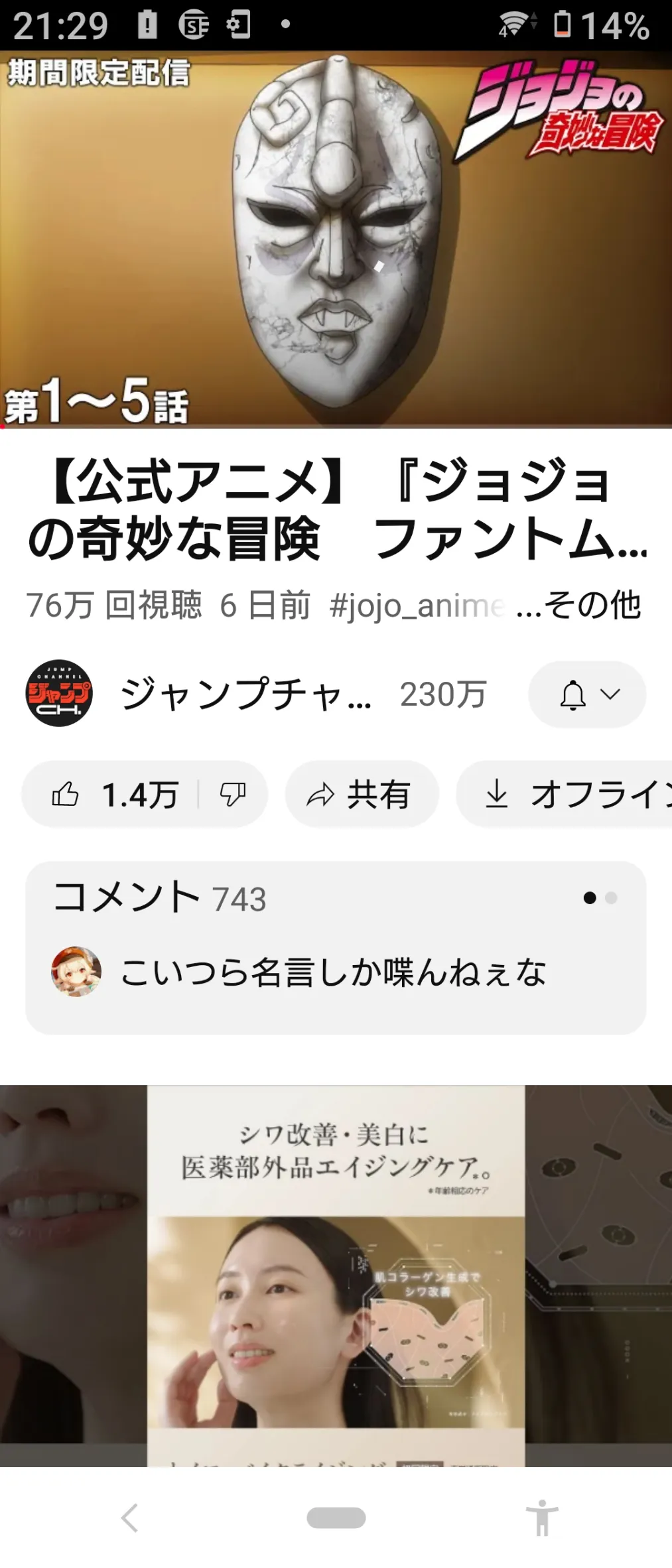Open the aging care skincare ad
The height and width of the screenshot is (1568, 672).
[336, 1274]
